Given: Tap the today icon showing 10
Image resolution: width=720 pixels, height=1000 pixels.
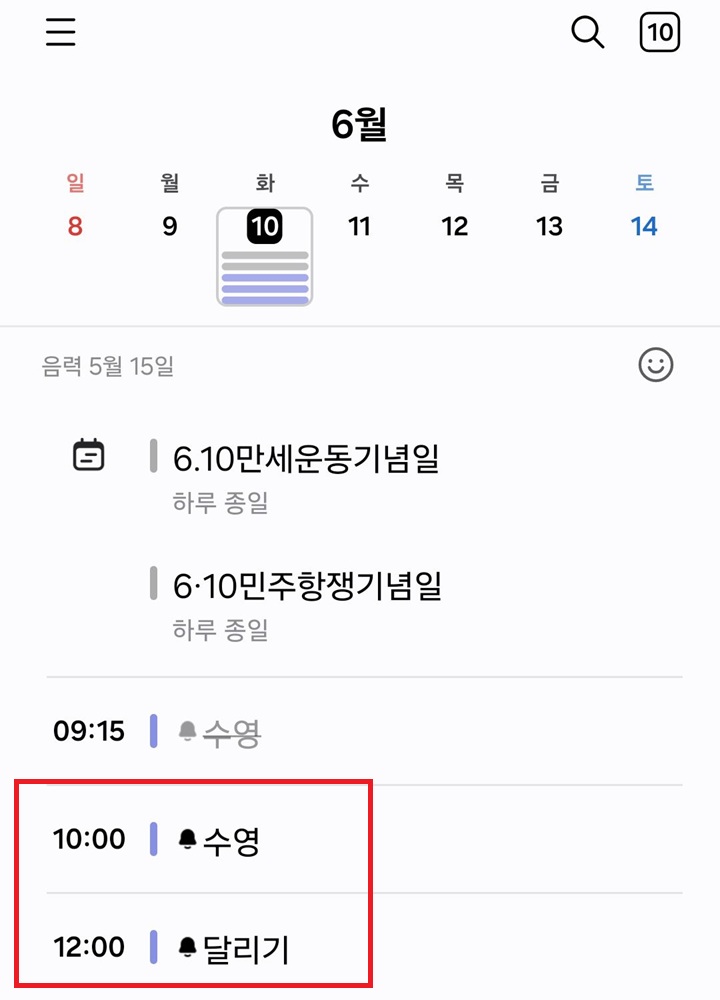Looking at the screenshot, I should point(660,33).
